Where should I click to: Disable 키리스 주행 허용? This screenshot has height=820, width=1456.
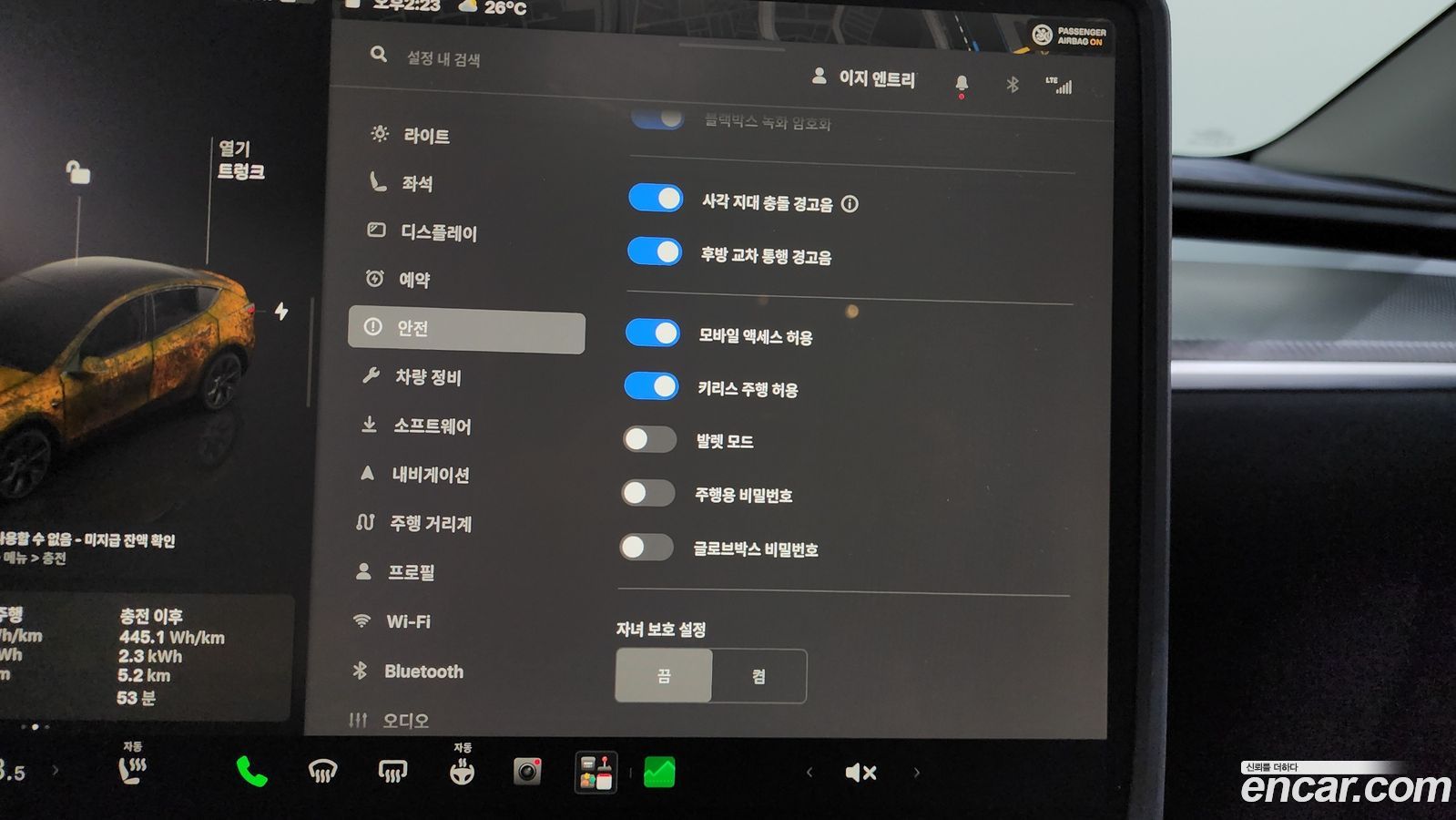click(x=652, y=386)
